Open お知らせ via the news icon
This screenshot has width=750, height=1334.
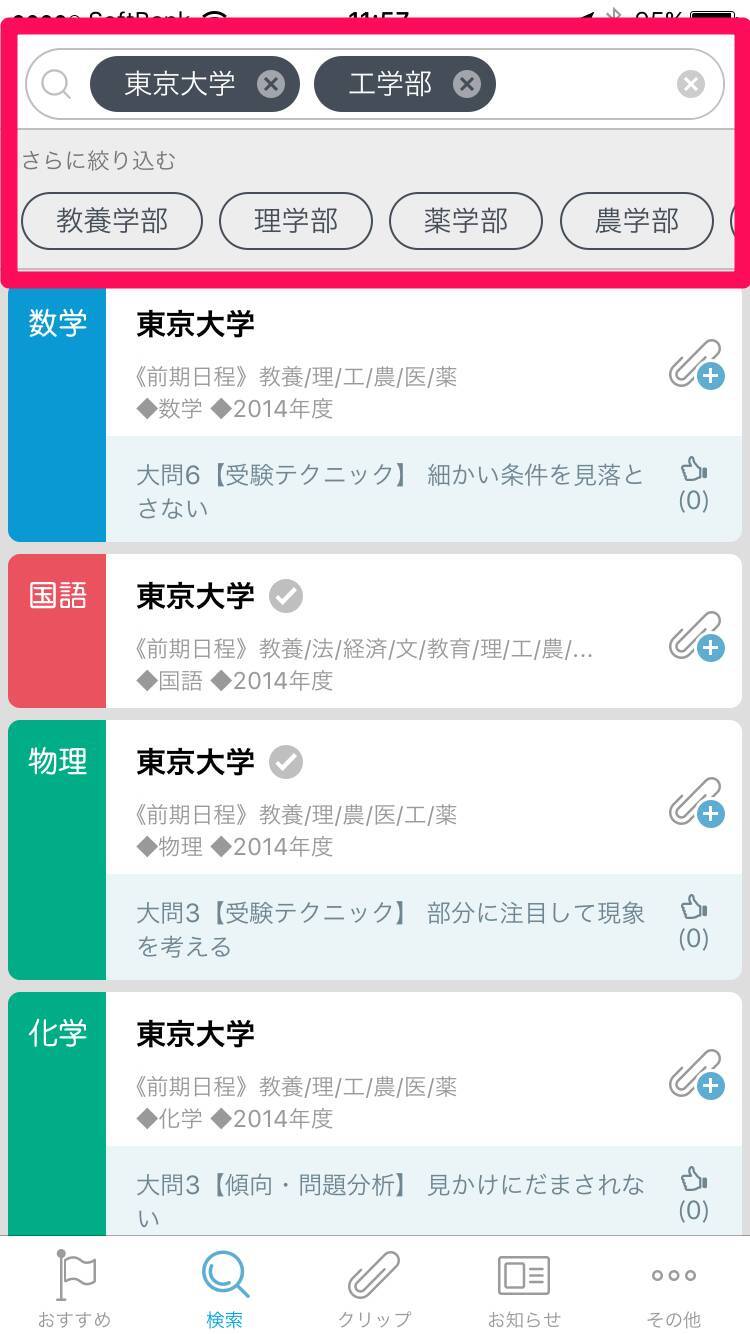click(x=524, y=1287)
